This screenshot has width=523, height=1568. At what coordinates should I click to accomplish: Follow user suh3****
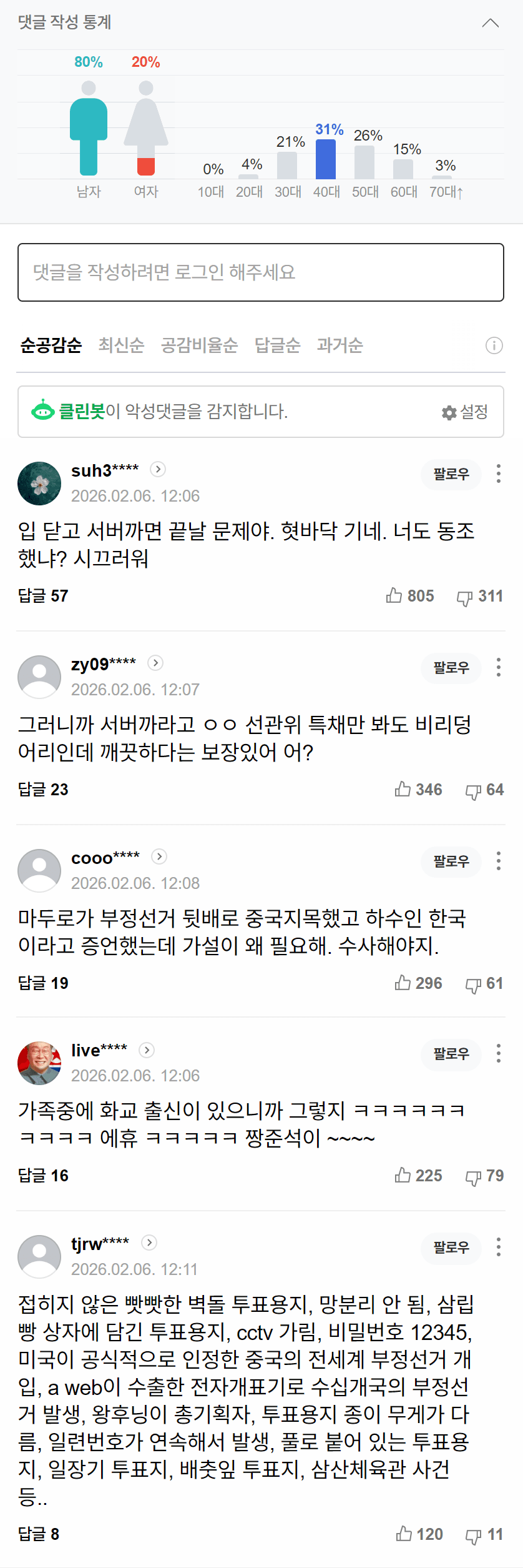451,474
